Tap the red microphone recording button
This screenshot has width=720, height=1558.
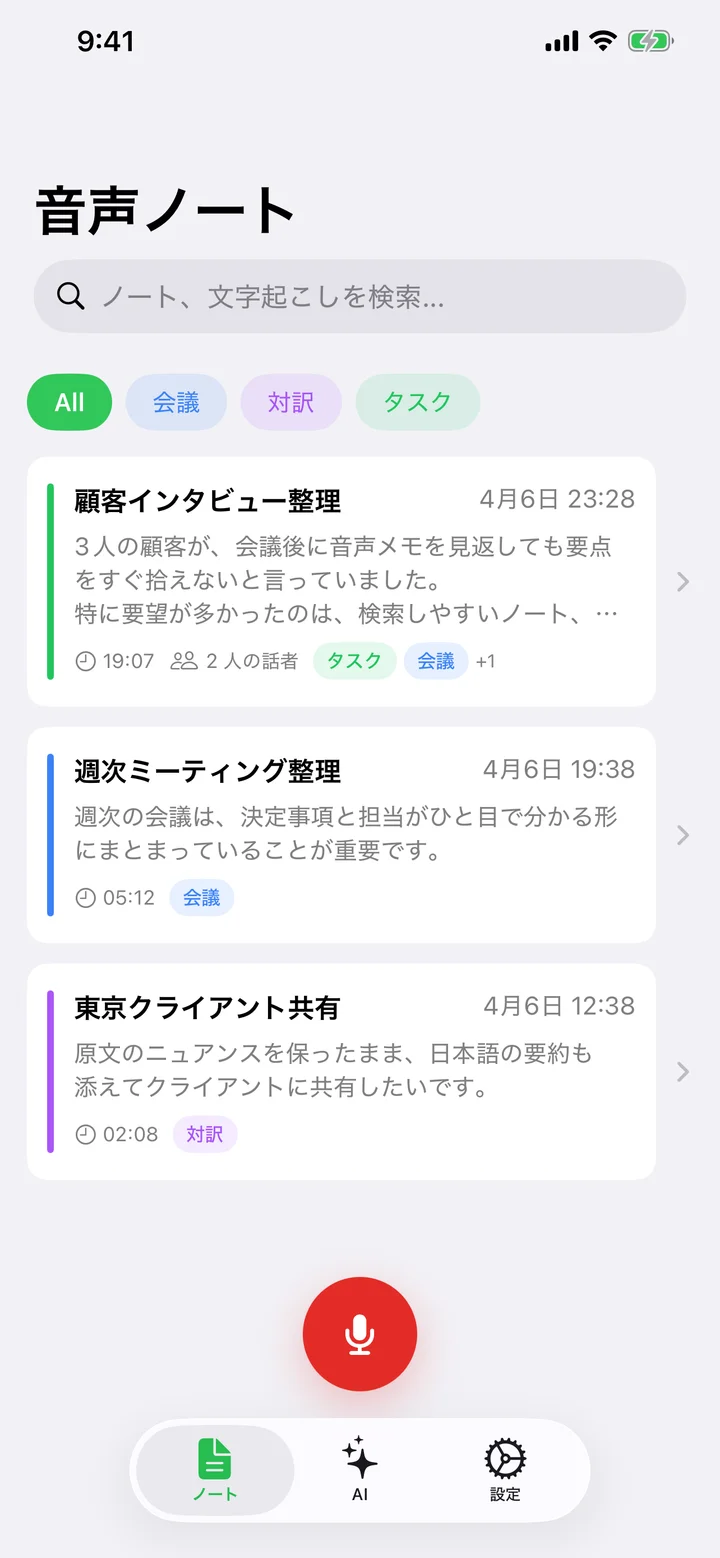tap(359, 1334)
